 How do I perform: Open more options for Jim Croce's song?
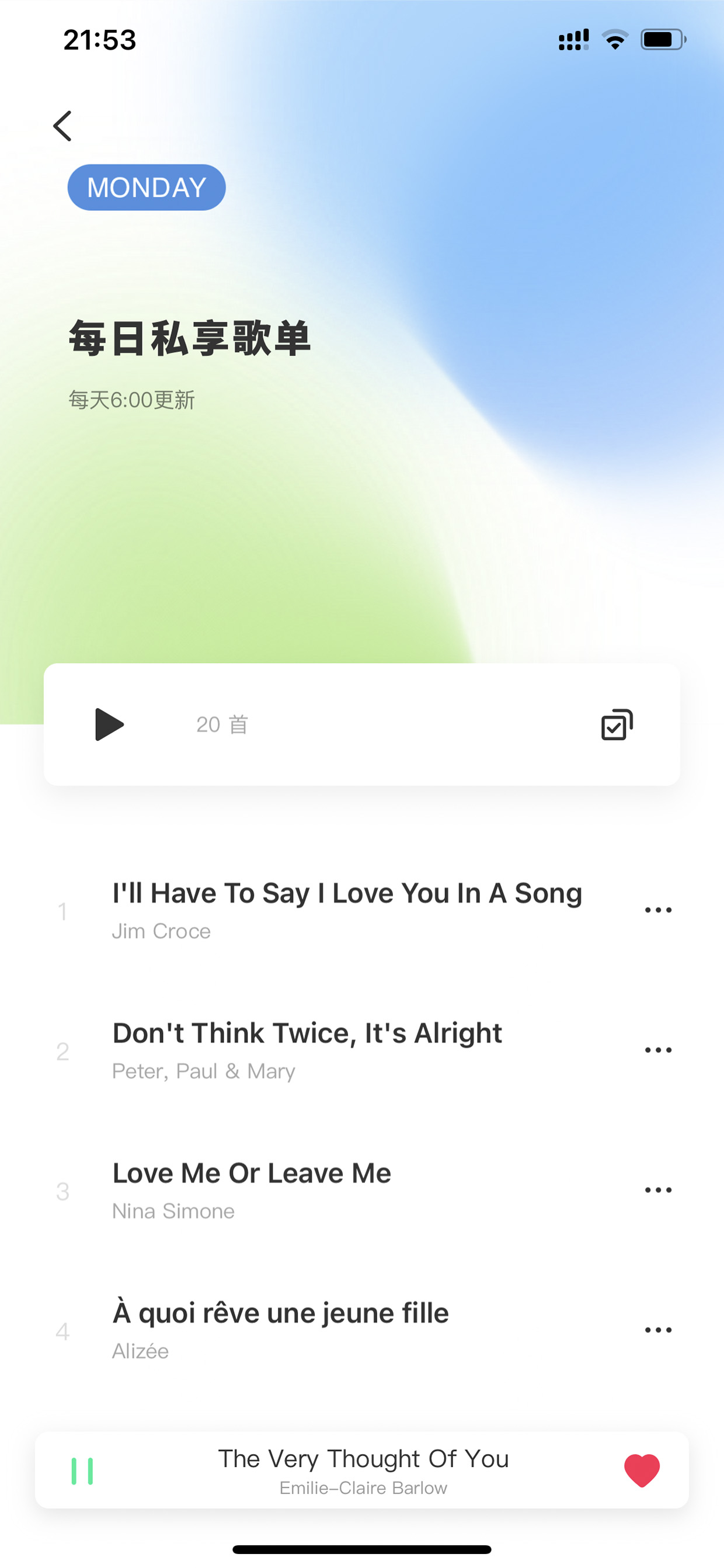[658, 910]
